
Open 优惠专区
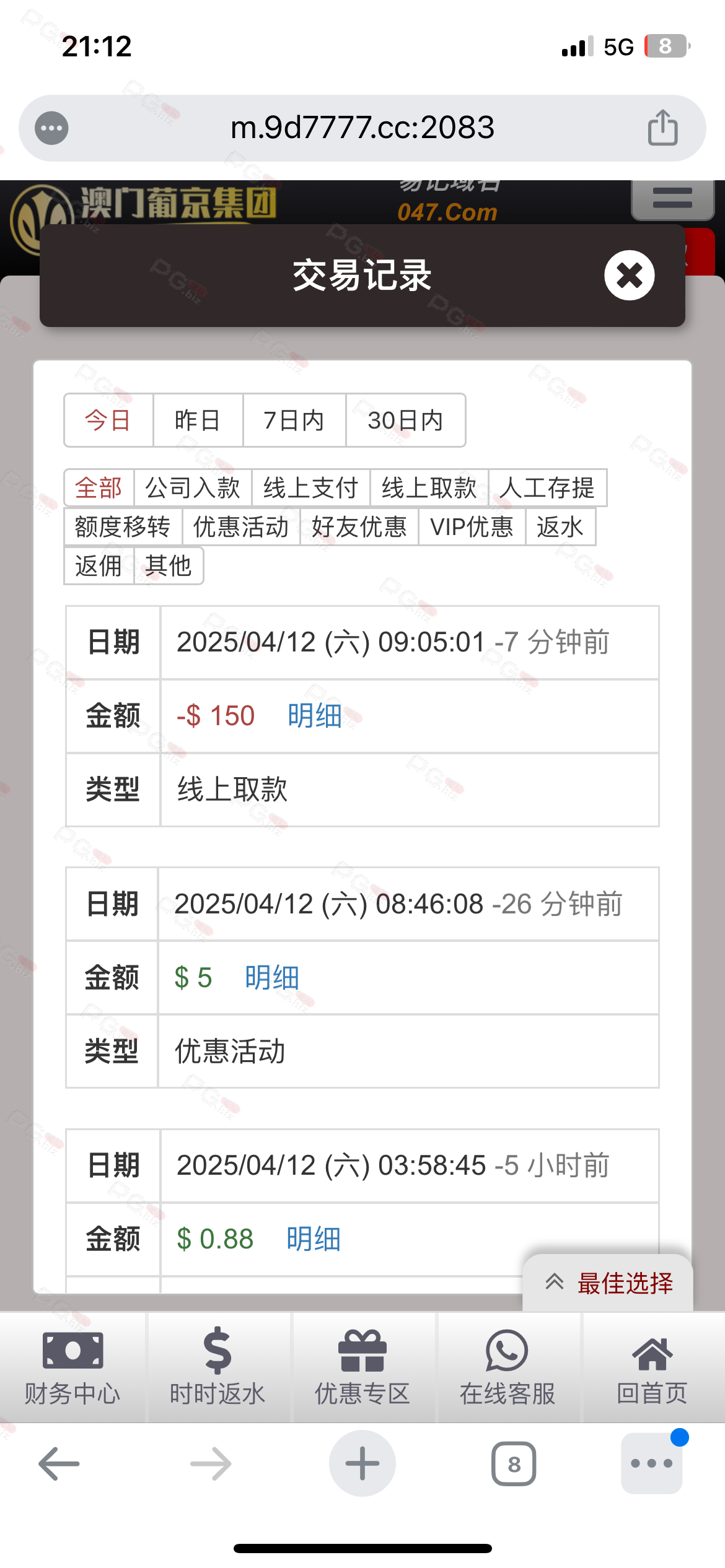coord(362,1367)
